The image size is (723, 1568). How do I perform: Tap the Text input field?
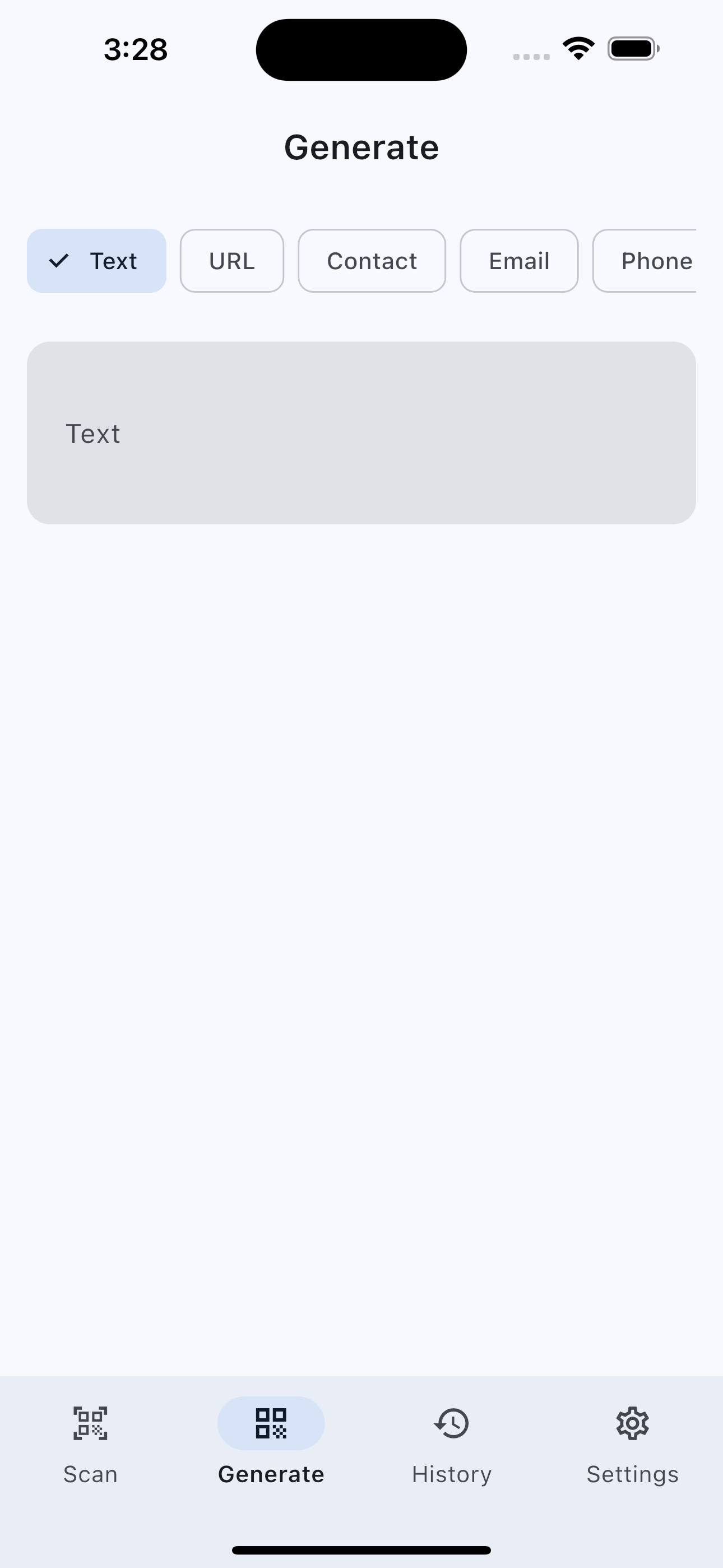361,433
